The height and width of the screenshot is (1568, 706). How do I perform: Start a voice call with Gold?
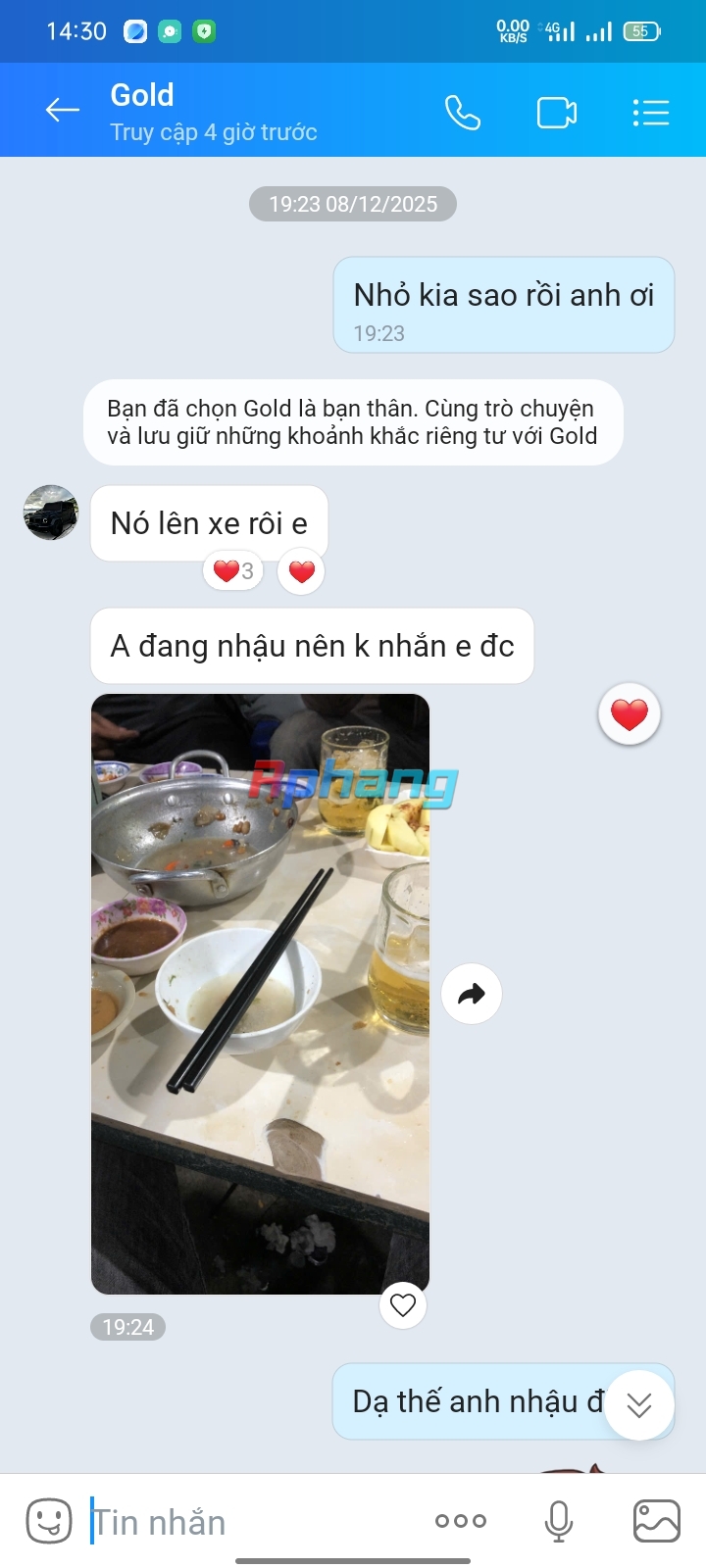[x=463, y=113]
